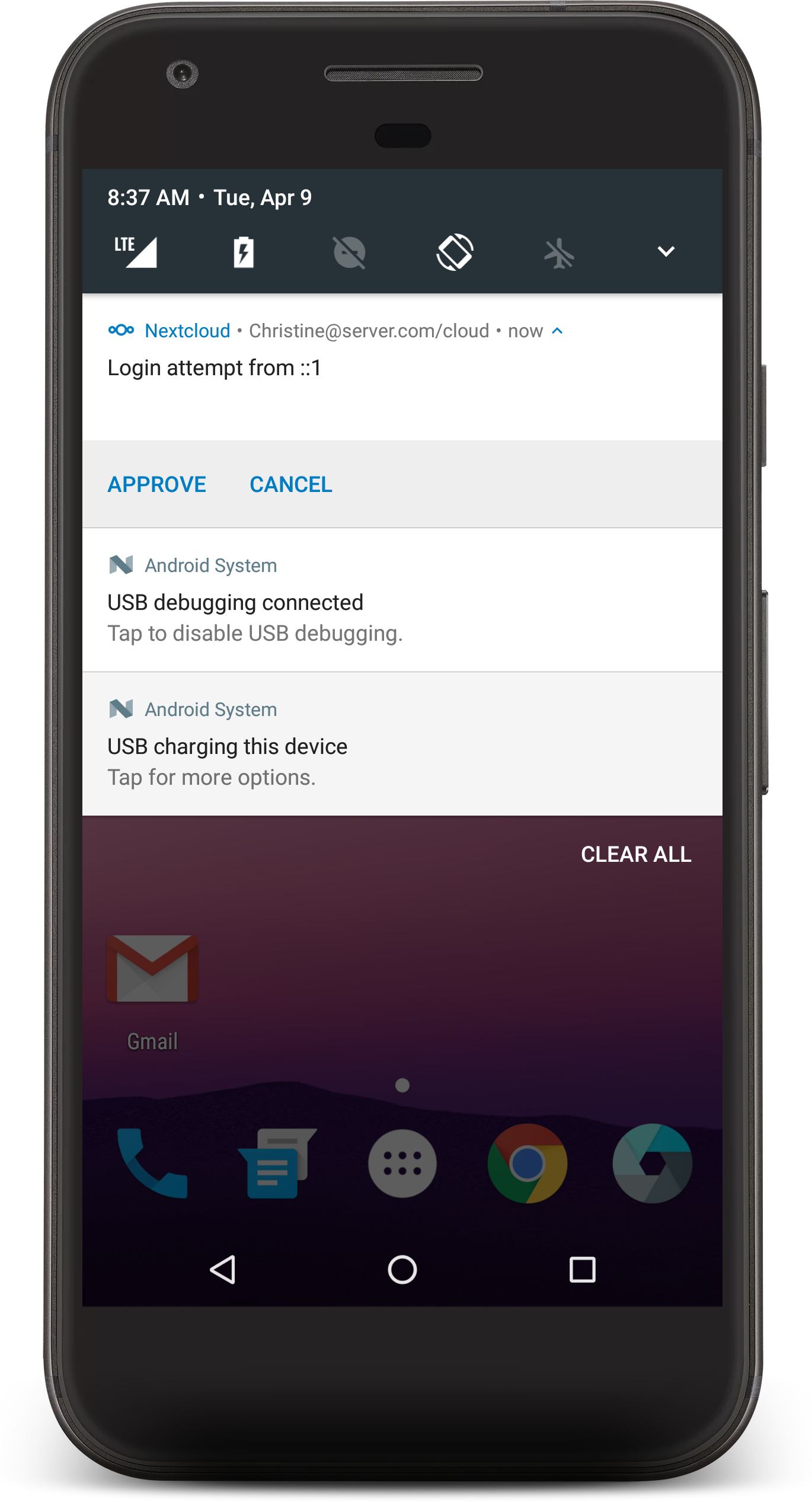This screenshot has width=812, height=1502.
Task: Go to the home screen
Action: point(402,1270)
